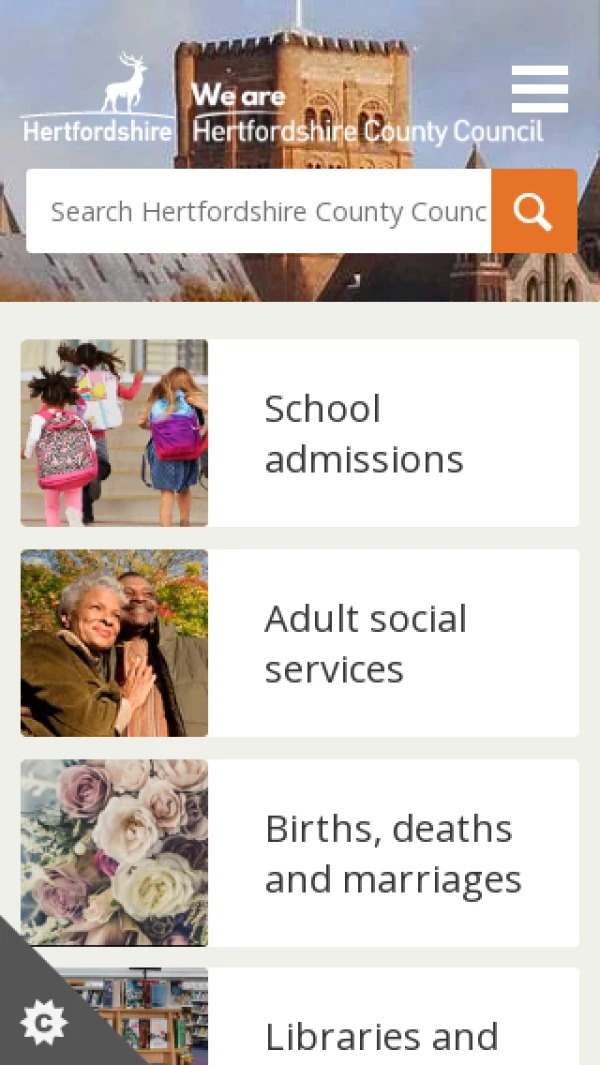The width and height of the screenshot is (600, 1065).
Task: Focus the Search Hertfordshire County Council field
Action: (x=260, y=211)
